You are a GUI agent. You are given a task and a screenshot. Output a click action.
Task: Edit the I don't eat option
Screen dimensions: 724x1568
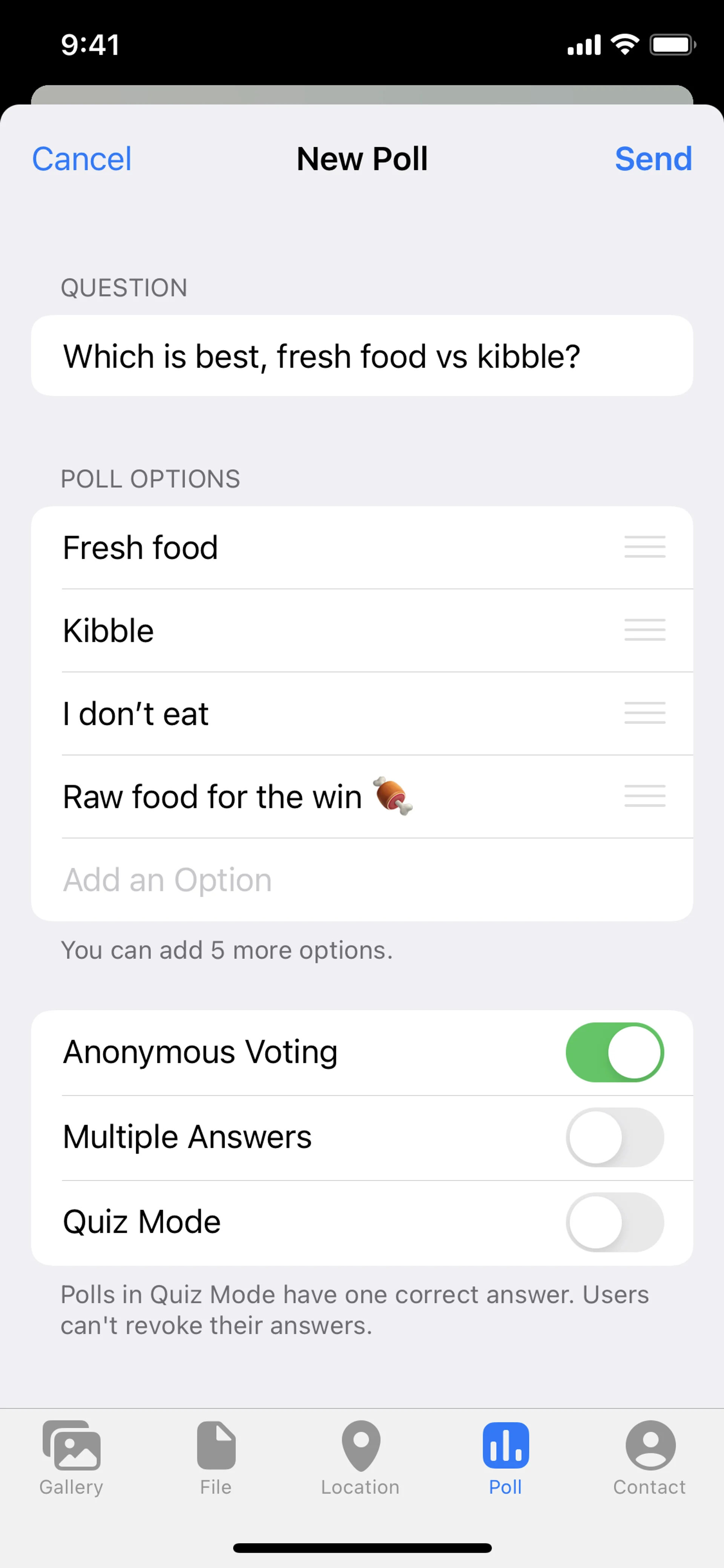136,714
